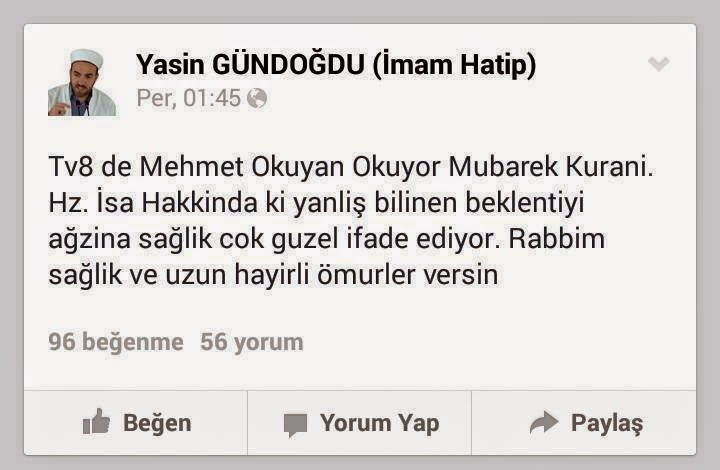Open Yasin GÜNDOĞDU (İmam Hatip) profile name
720x470 pixels.
click(336, 66)
